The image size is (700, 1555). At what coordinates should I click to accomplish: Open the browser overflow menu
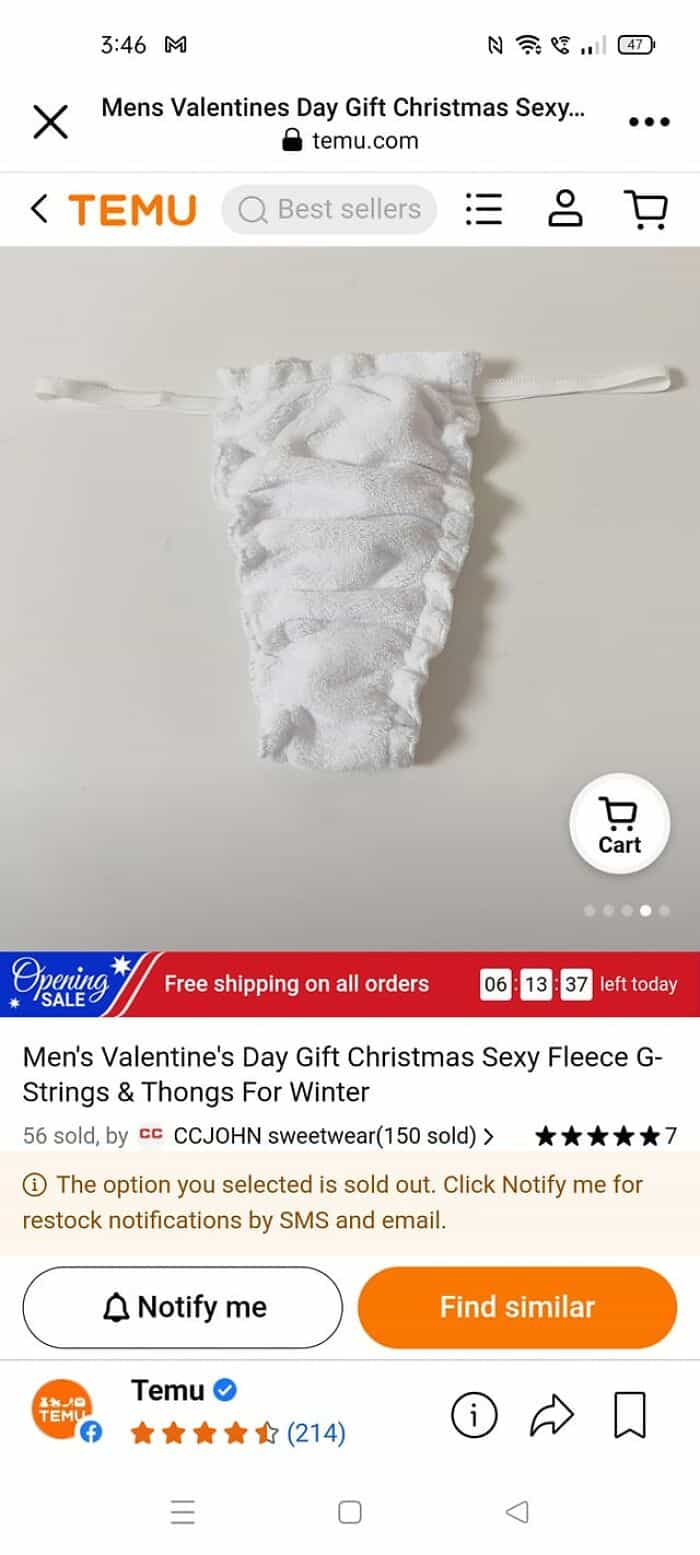pyautogui.click(x=648, y=122)
